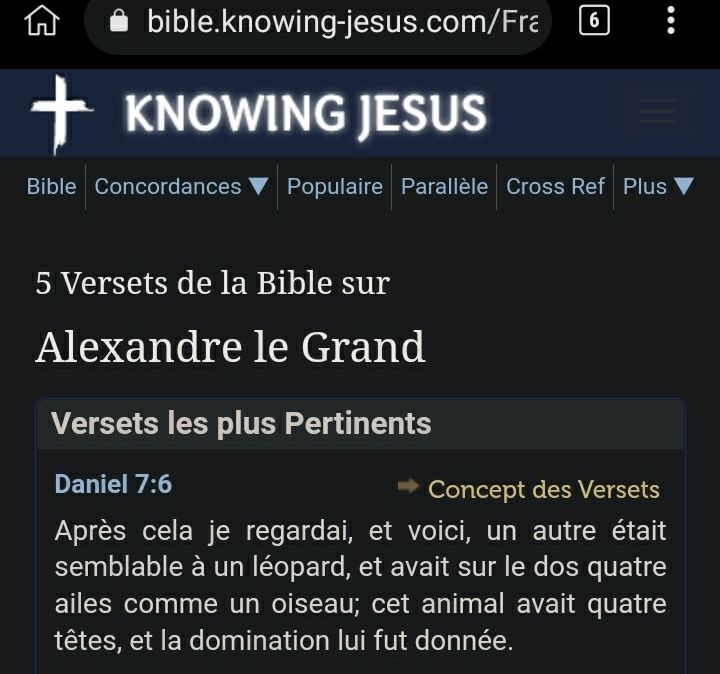Open the Populaire section
This screenshot has height=674, width=720.
[334, 187]
